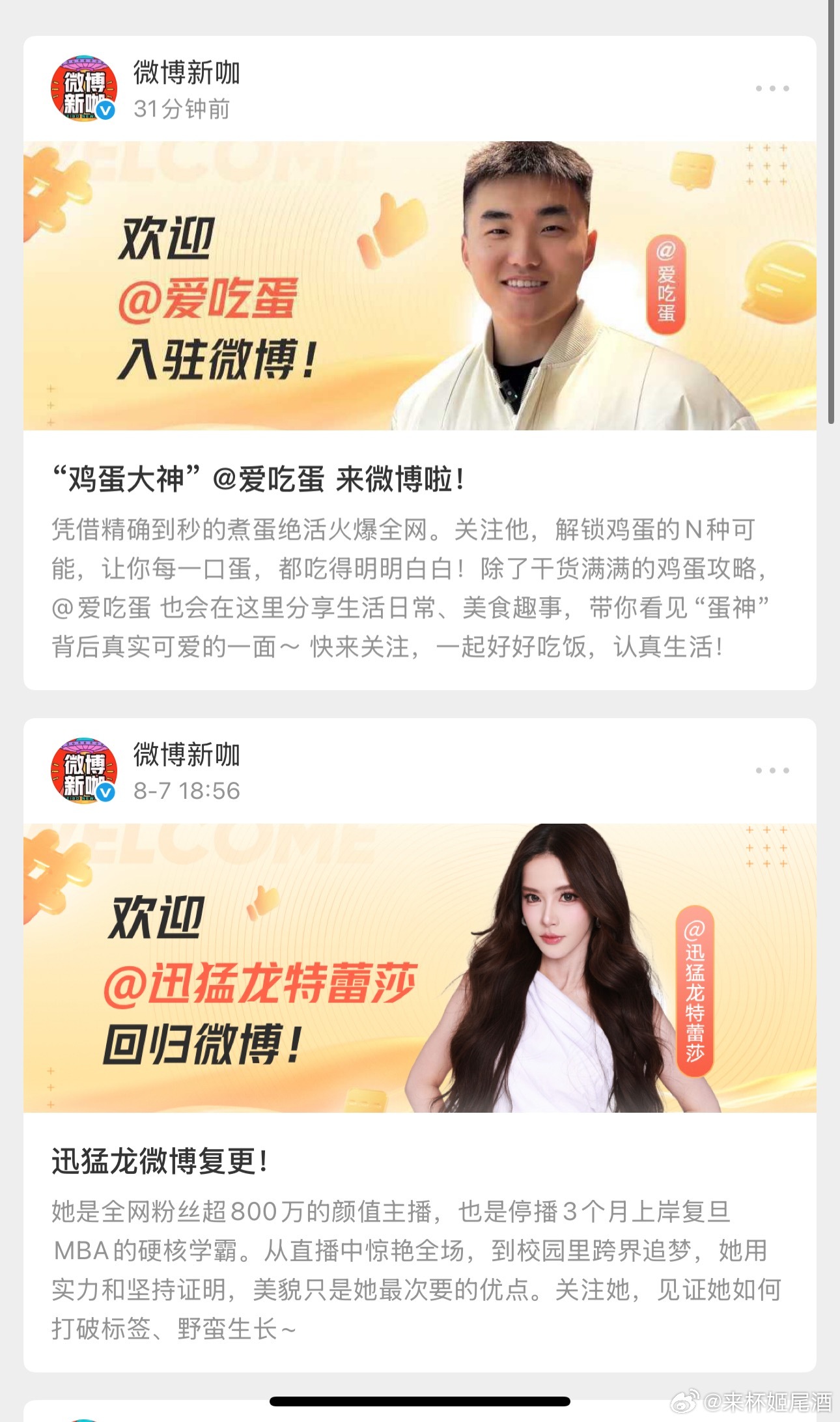Open the 迅猛龙微博复更 post

click(160, 1162)
